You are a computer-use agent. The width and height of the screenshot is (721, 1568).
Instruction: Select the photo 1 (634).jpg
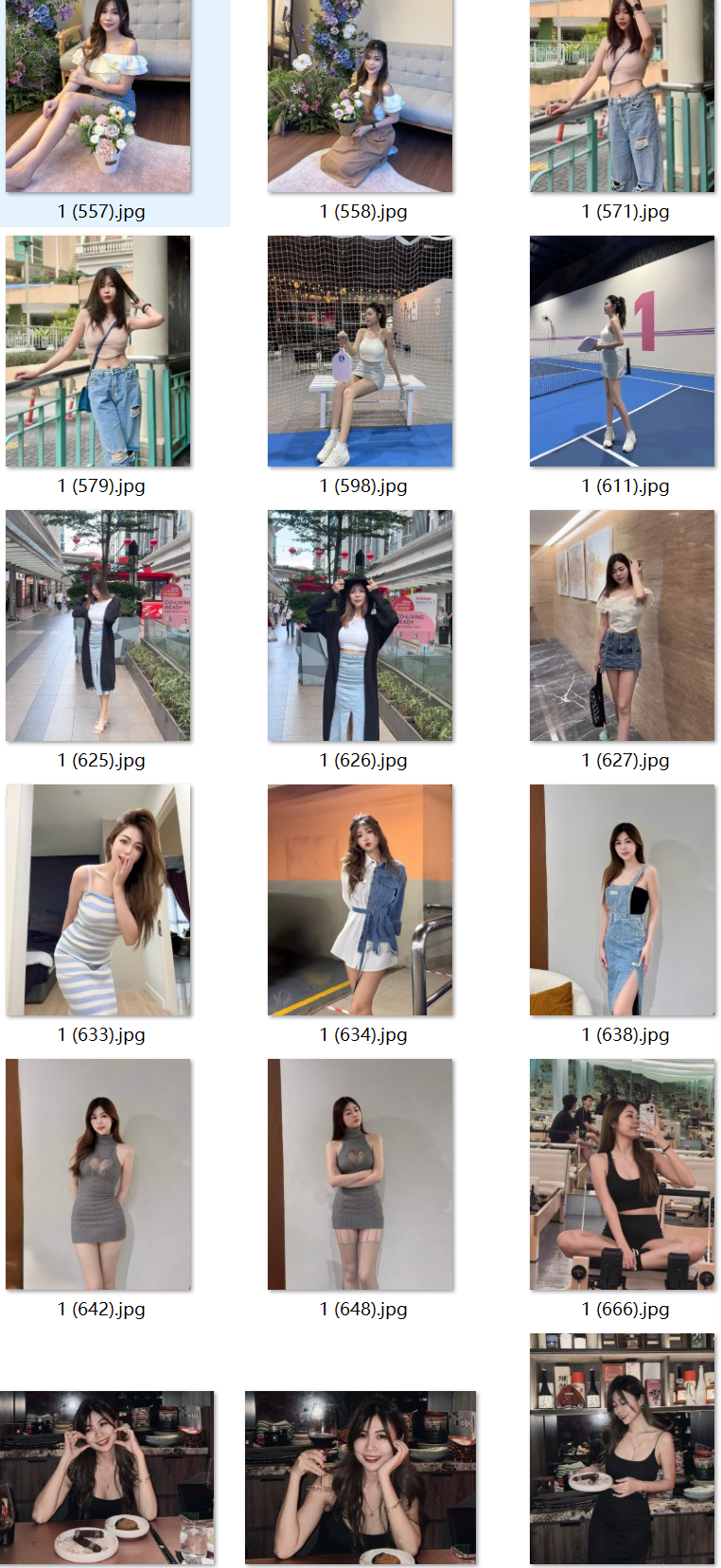click(360, 900)
